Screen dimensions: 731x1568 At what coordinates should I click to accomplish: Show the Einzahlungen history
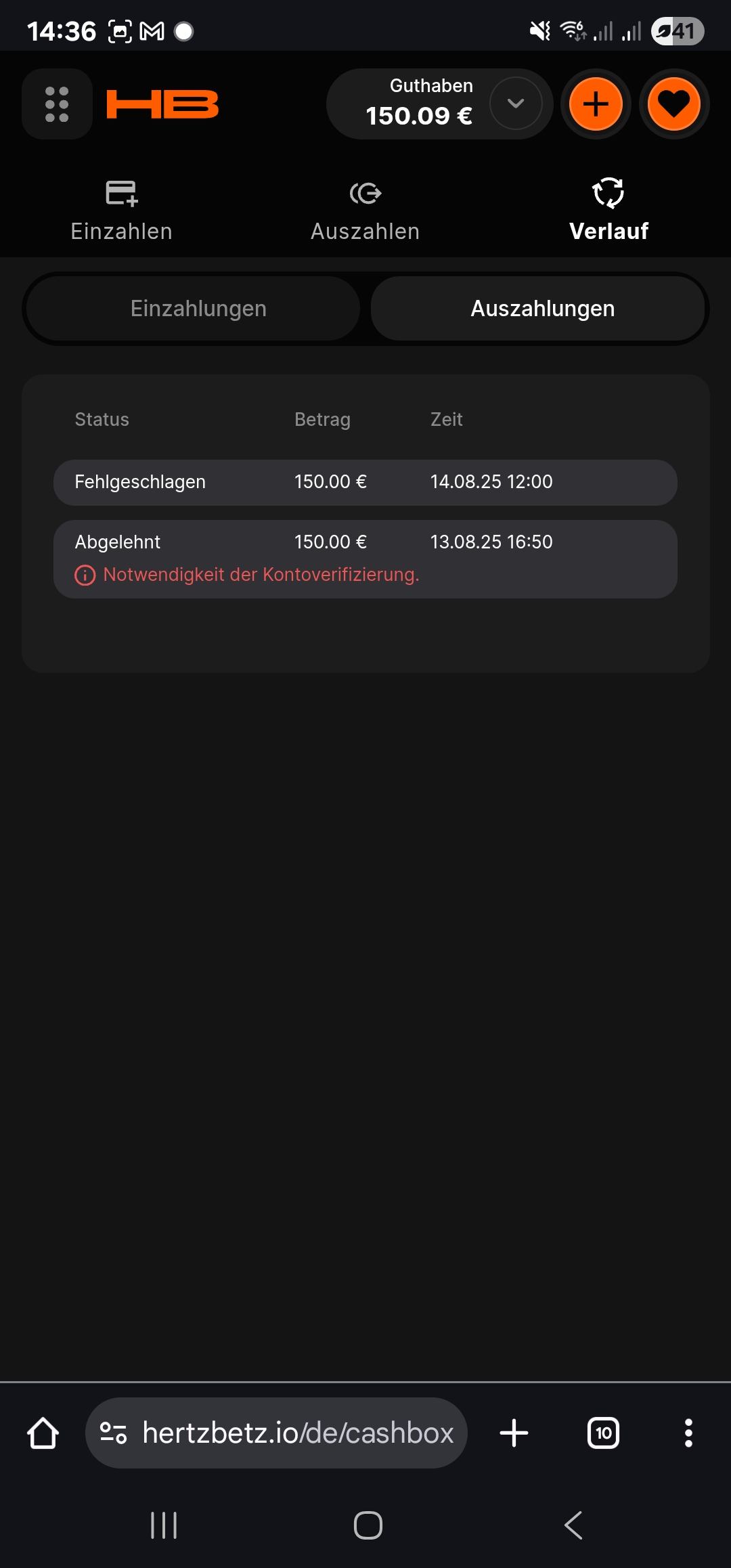point(198,309)
